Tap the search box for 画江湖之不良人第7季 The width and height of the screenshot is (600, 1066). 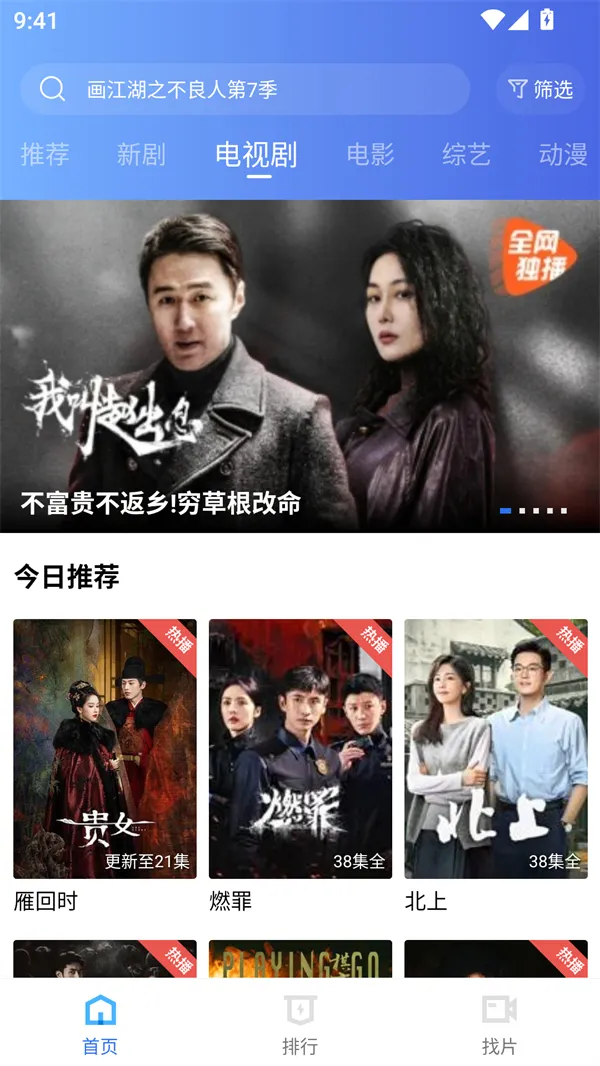coord(245,90)
